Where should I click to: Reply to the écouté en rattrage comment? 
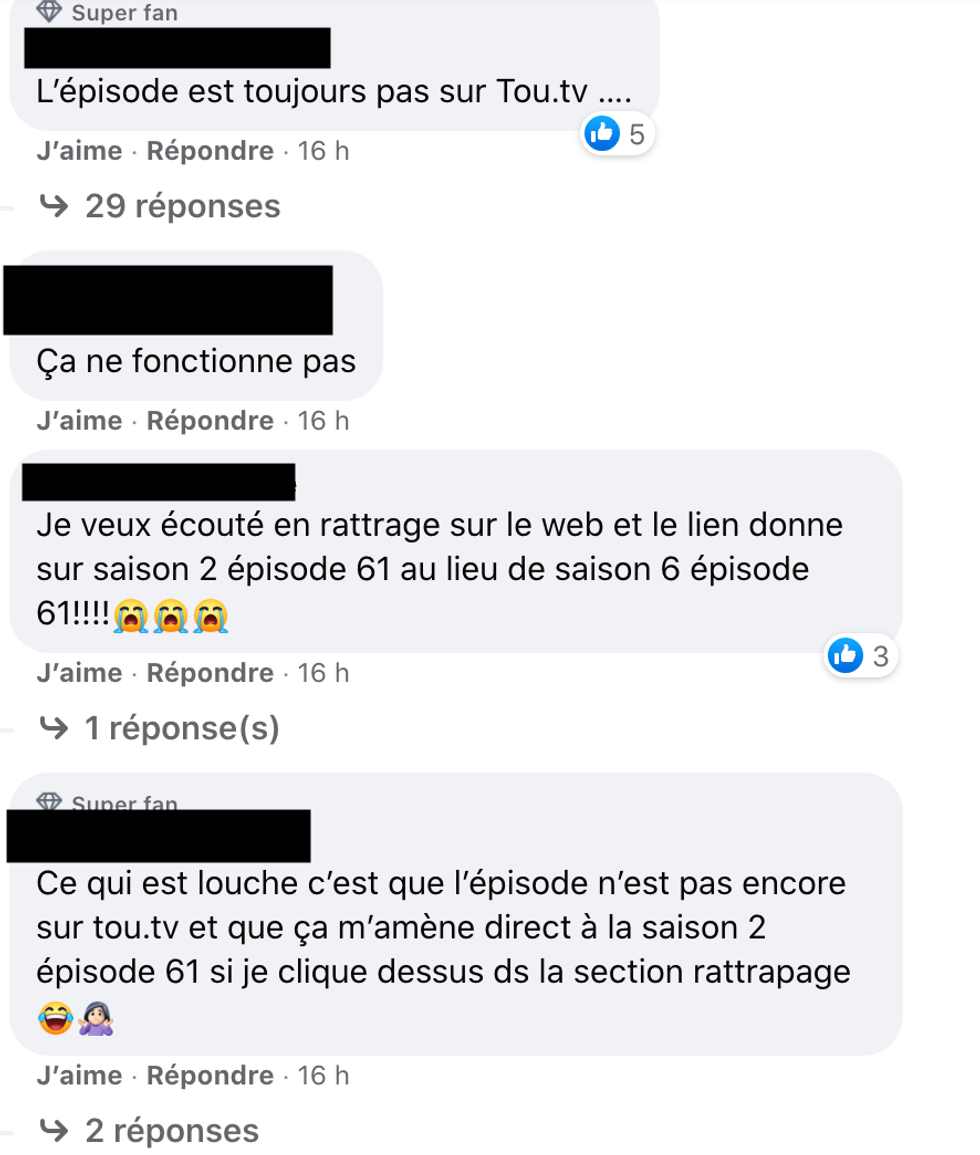pos(210,674)
